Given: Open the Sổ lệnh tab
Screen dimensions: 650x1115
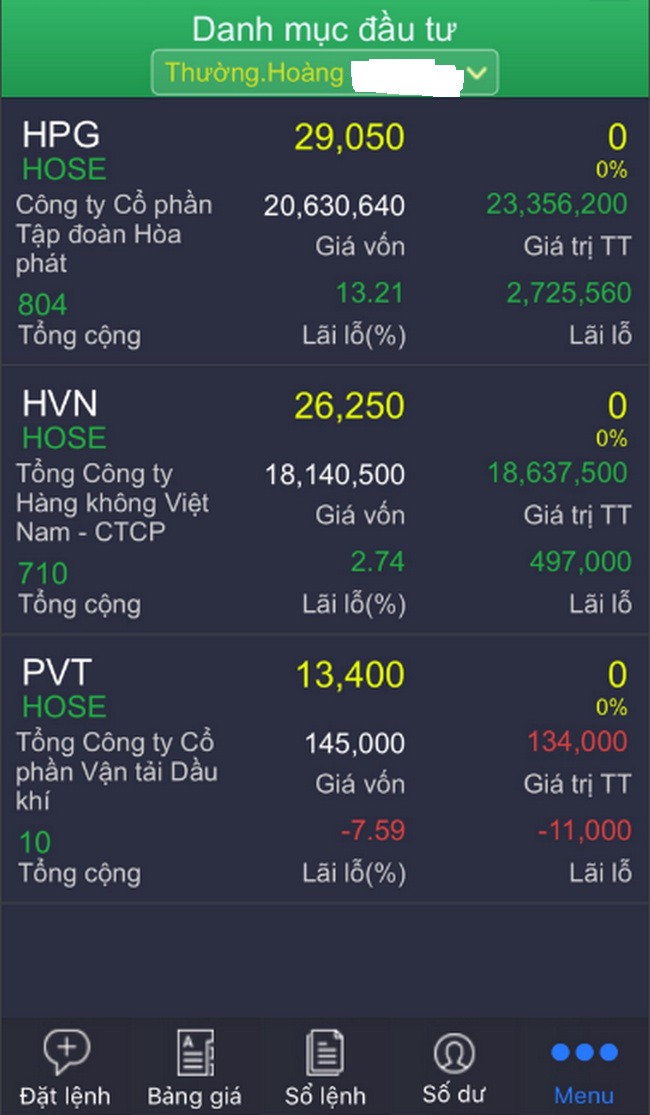Looking at the screenshot, I should click(325, 1068).
